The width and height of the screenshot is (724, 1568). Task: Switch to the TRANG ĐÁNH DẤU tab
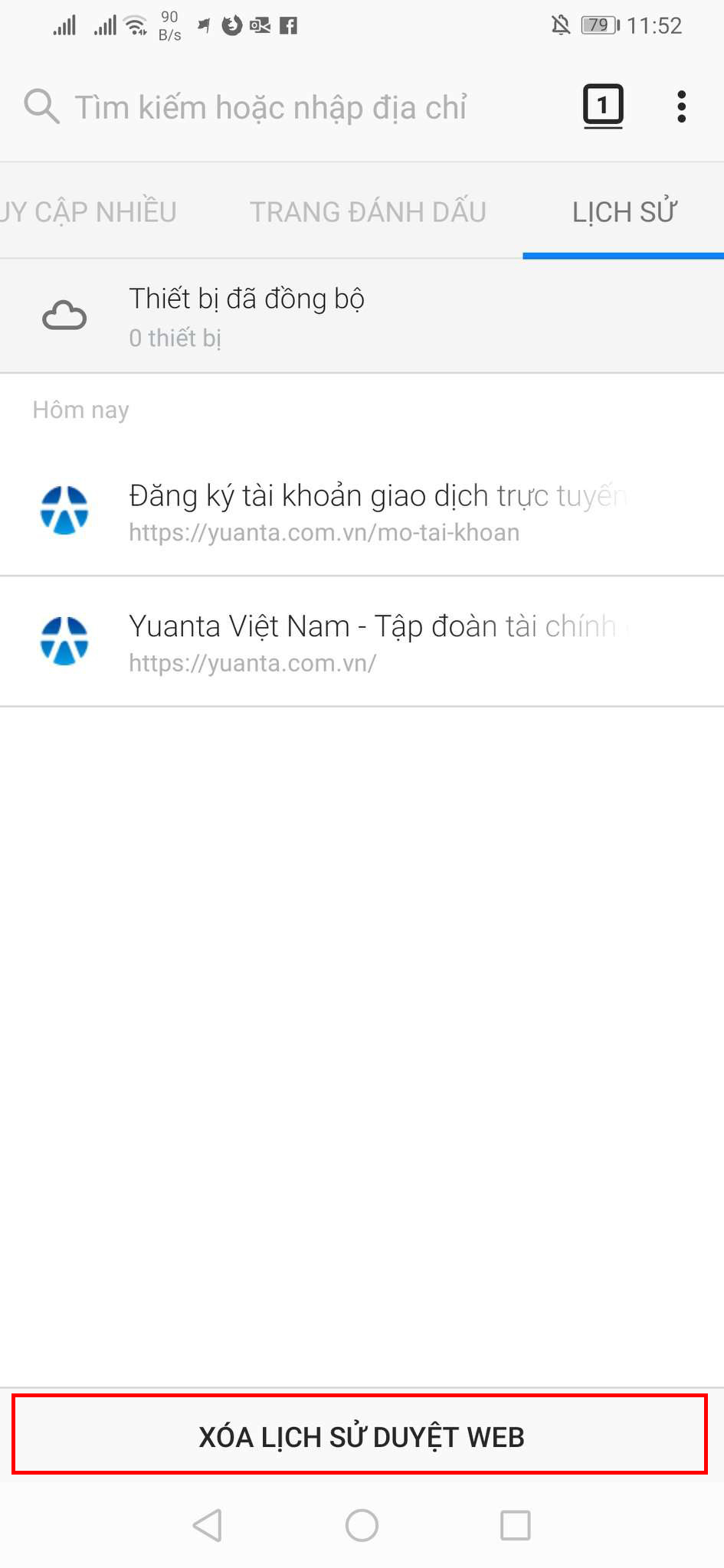(x=368, y=212)
